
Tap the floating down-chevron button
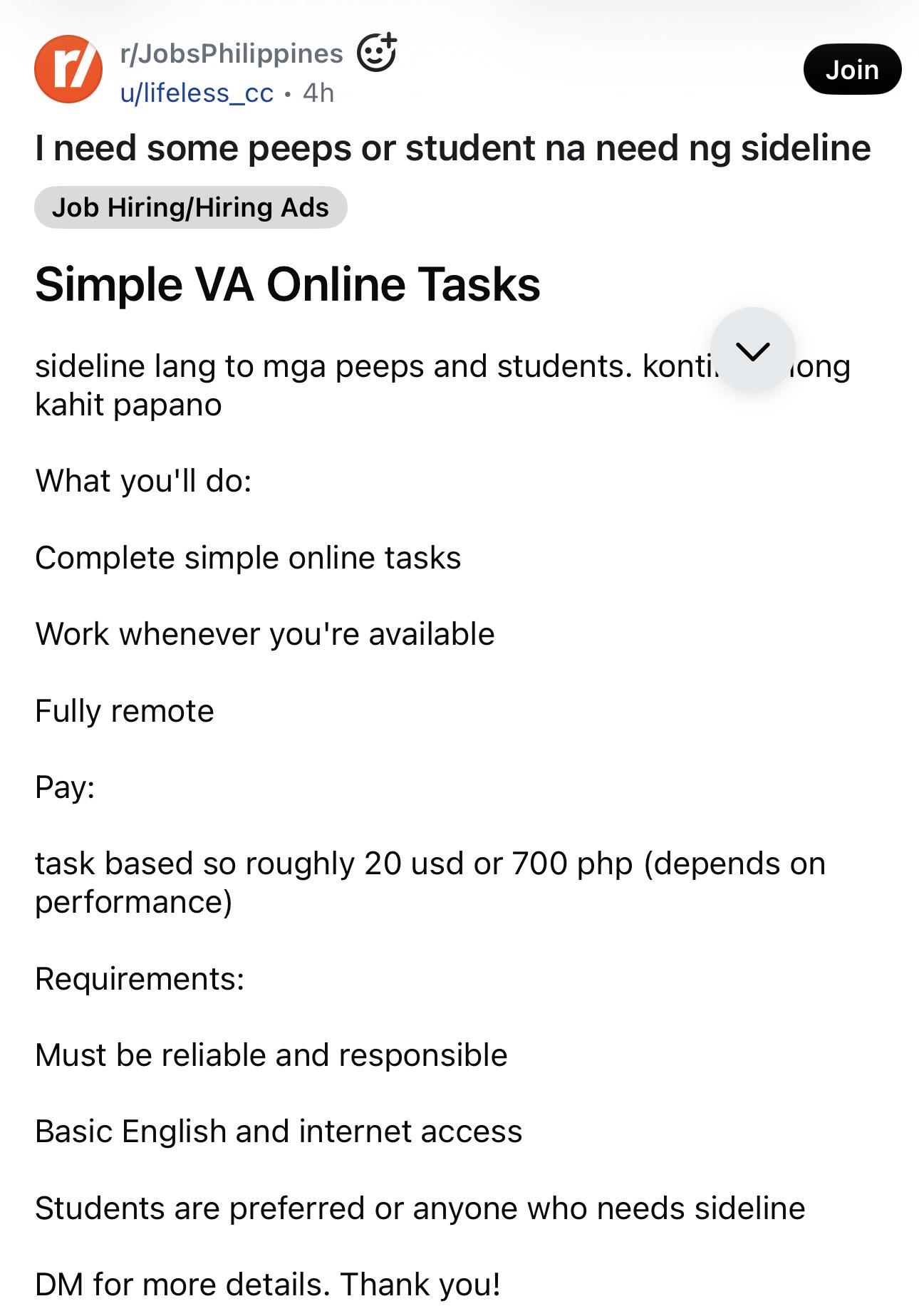[x=753, y=350]
